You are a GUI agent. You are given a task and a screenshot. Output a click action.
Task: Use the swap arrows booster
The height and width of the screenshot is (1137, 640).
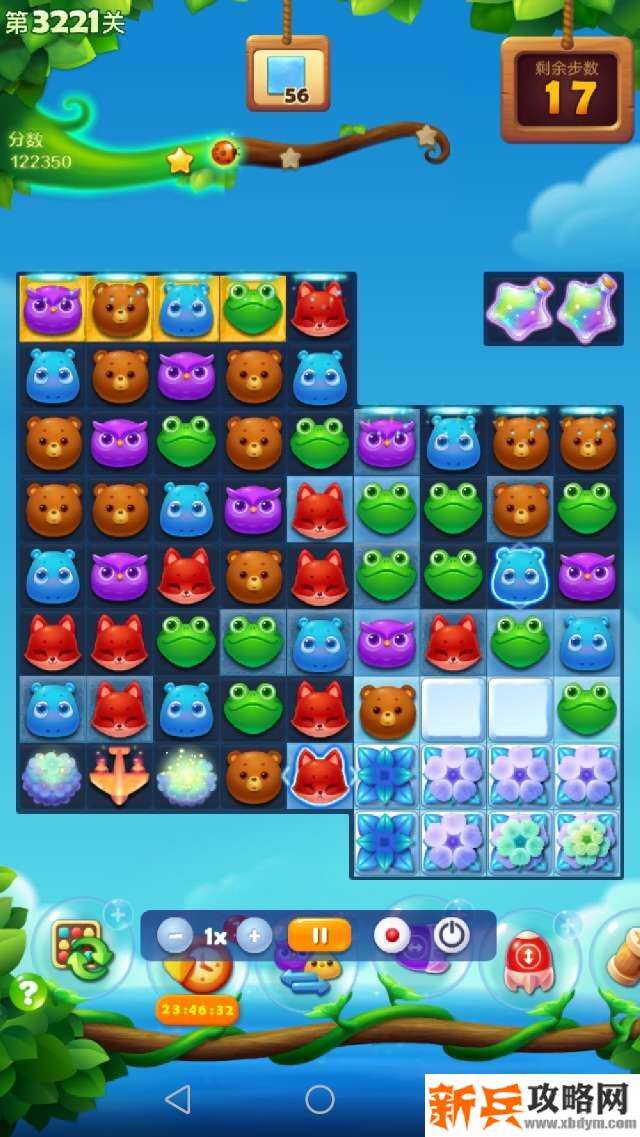click(x=305, y=980)
